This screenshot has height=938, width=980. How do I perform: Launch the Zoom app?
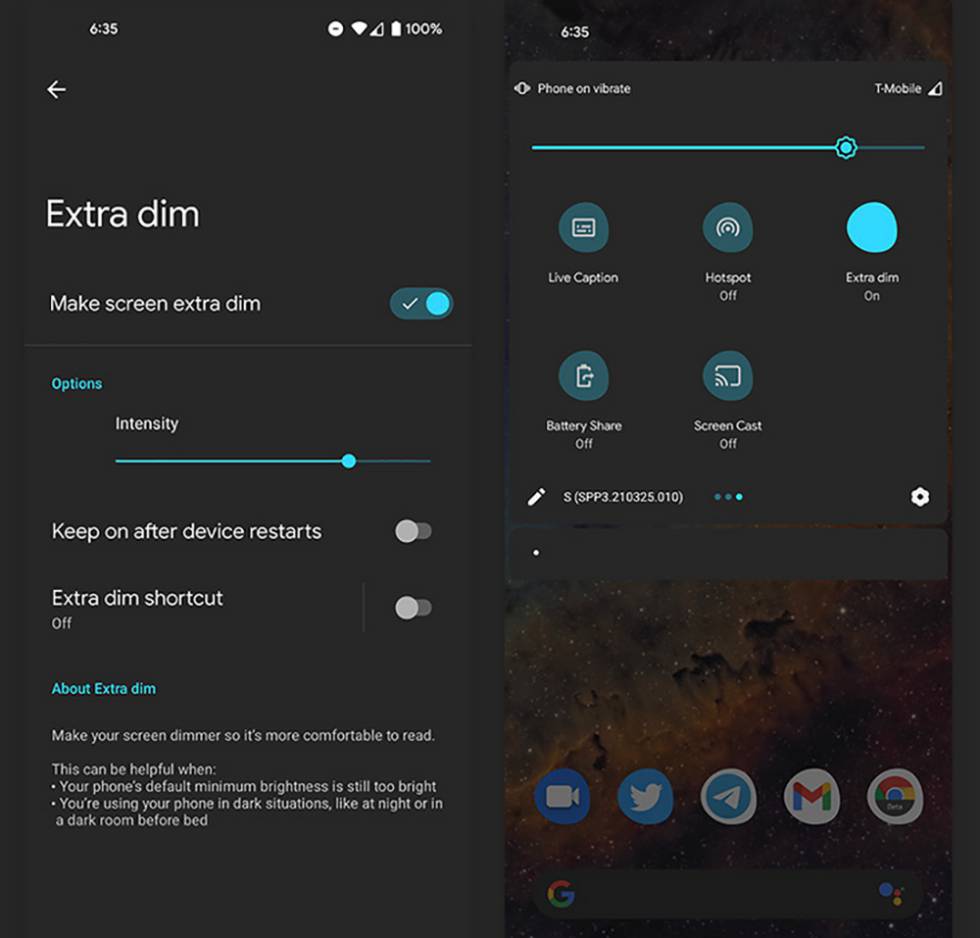pos(562,796)
